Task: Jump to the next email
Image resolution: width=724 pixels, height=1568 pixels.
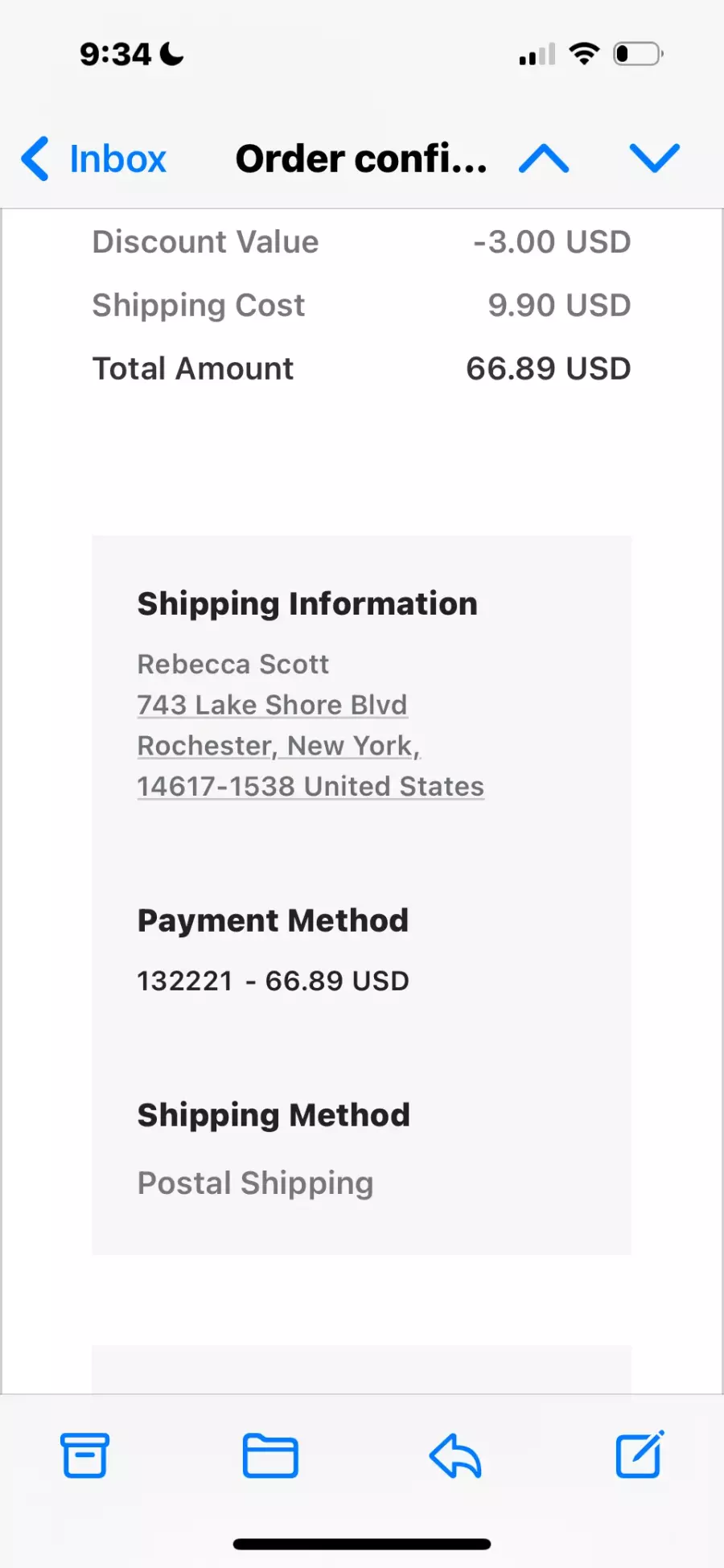Action: pyautogui.click(x=655, y=158)
